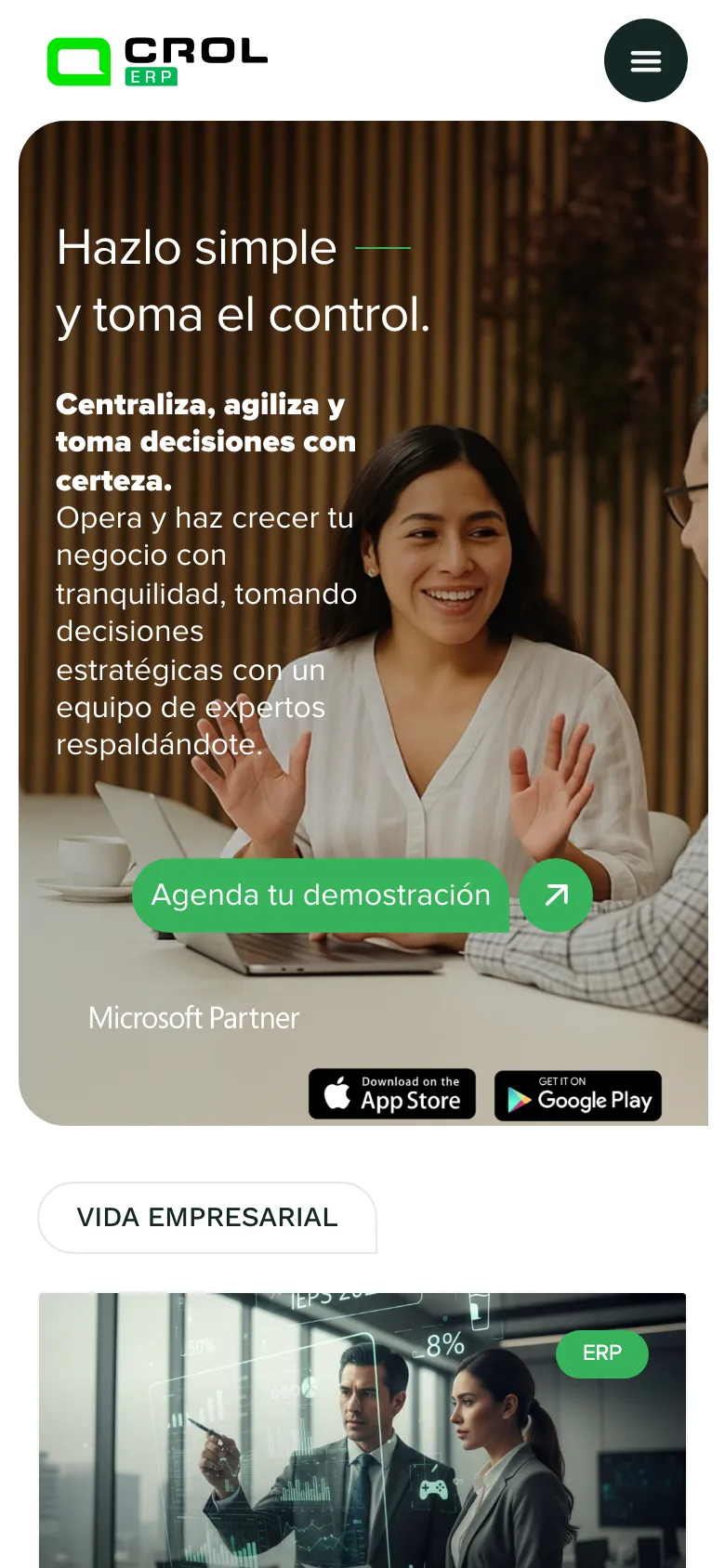Tap the Agenda tu demostración button
725x1568 pixels.
click(321, 895)
